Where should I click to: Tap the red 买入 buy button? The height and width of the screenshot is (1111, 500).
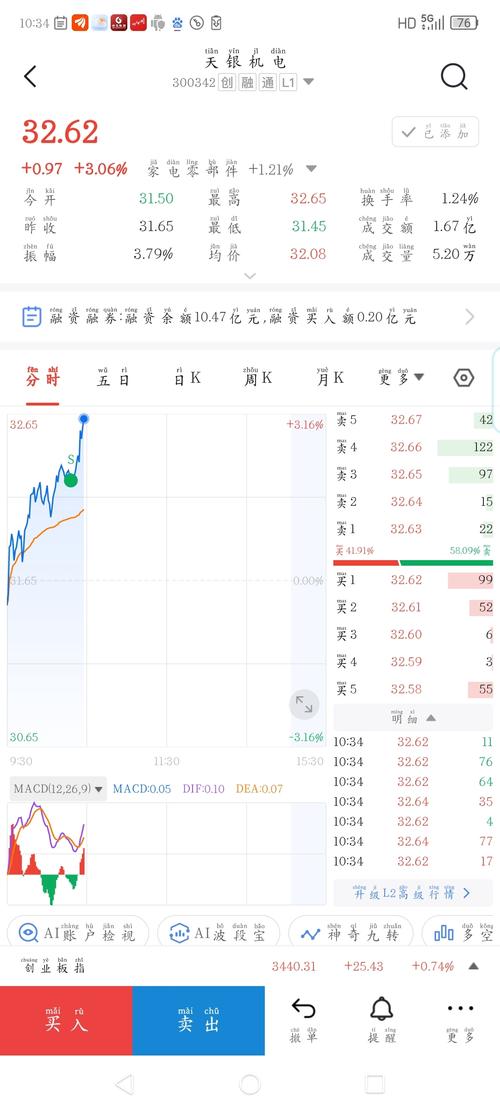pos(66,1020)
